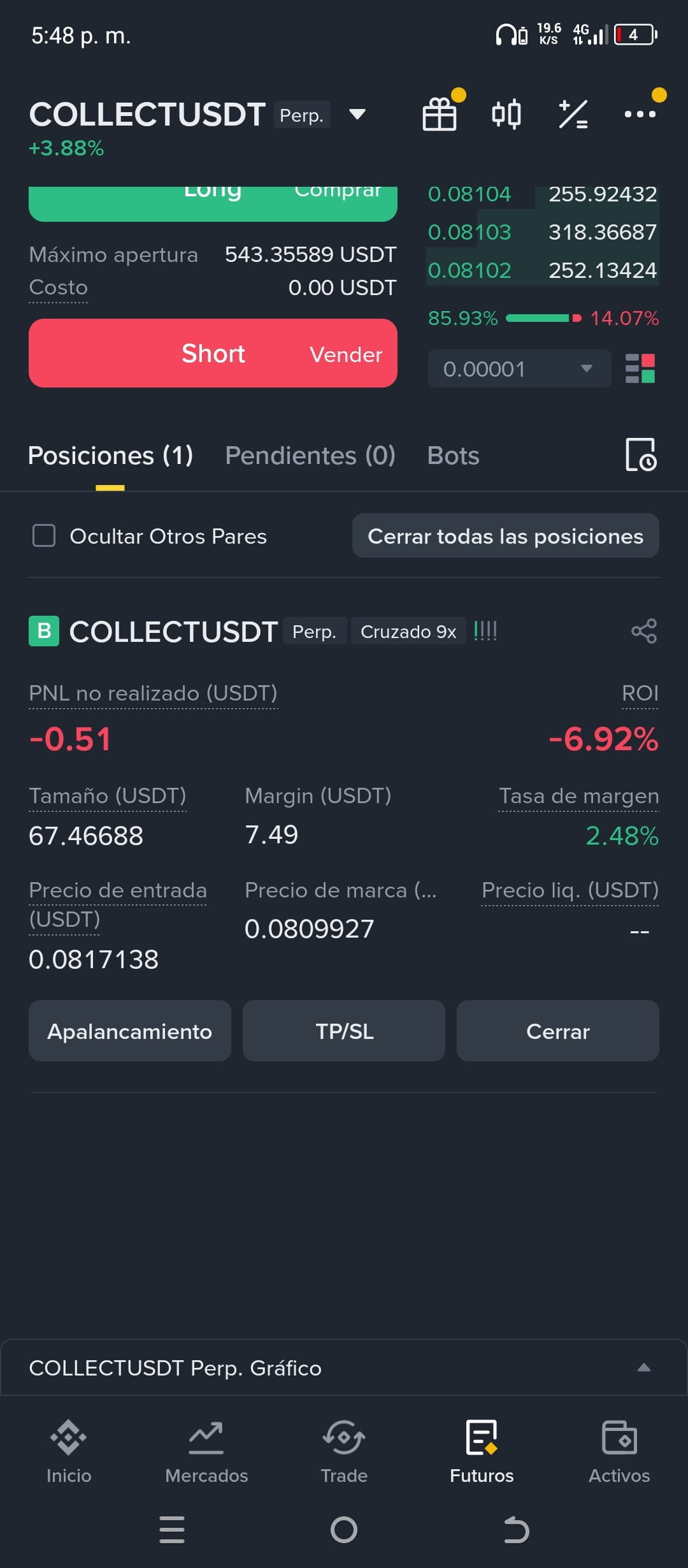Open the calculator icon
This screenshot has width=688, height=1568.
[573, 114]
